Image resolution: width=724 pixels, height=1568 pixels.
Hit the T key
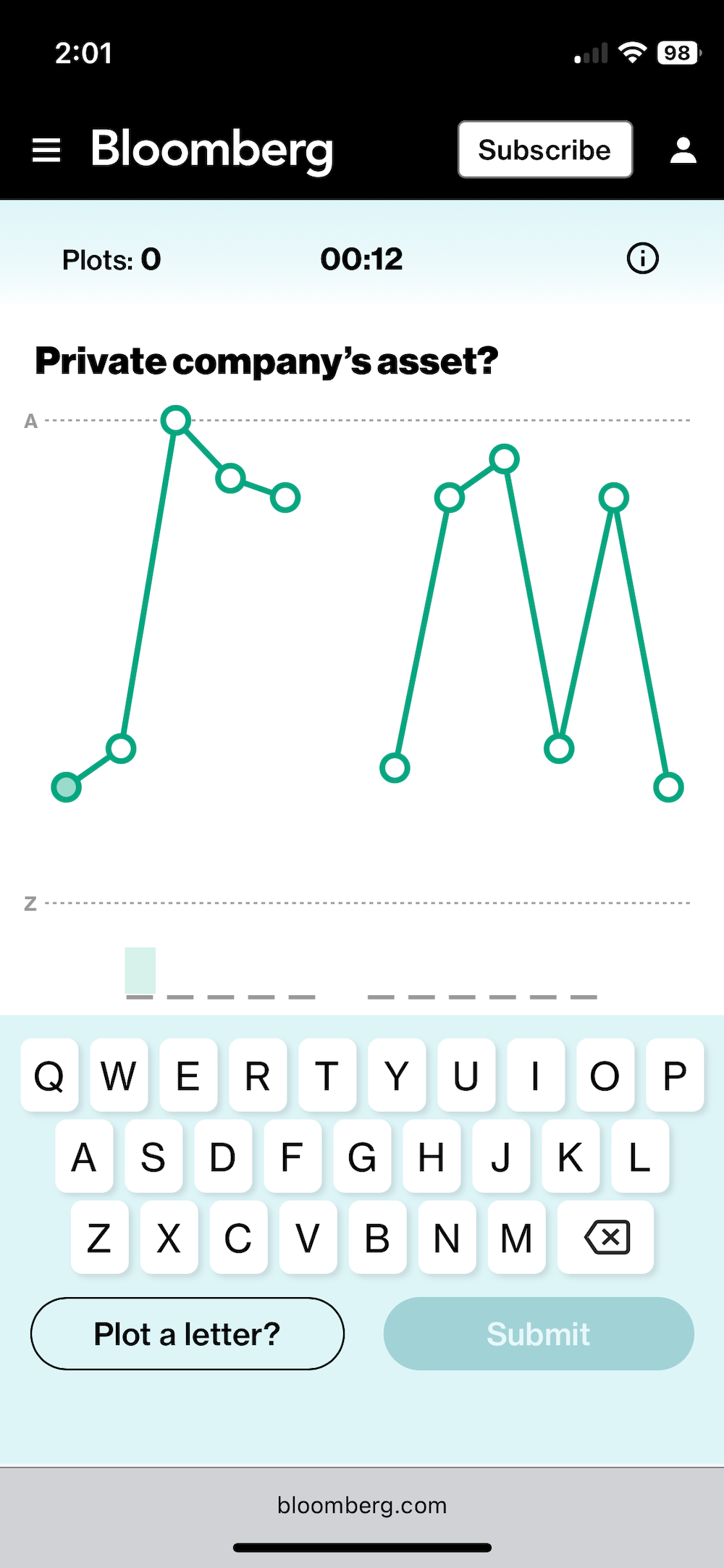(327, 1076)
